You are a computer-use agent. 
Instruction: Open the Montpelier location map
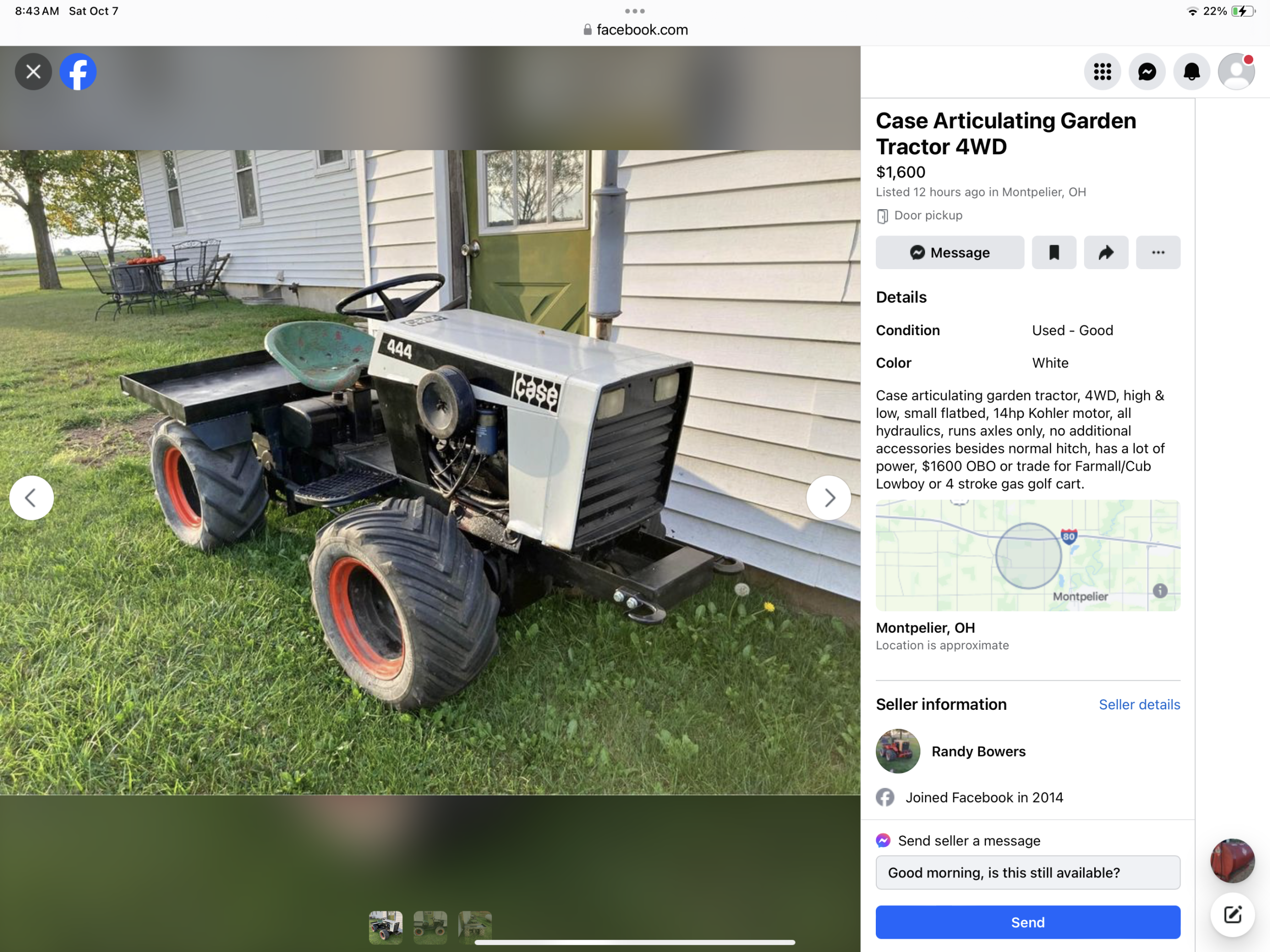1027,555
